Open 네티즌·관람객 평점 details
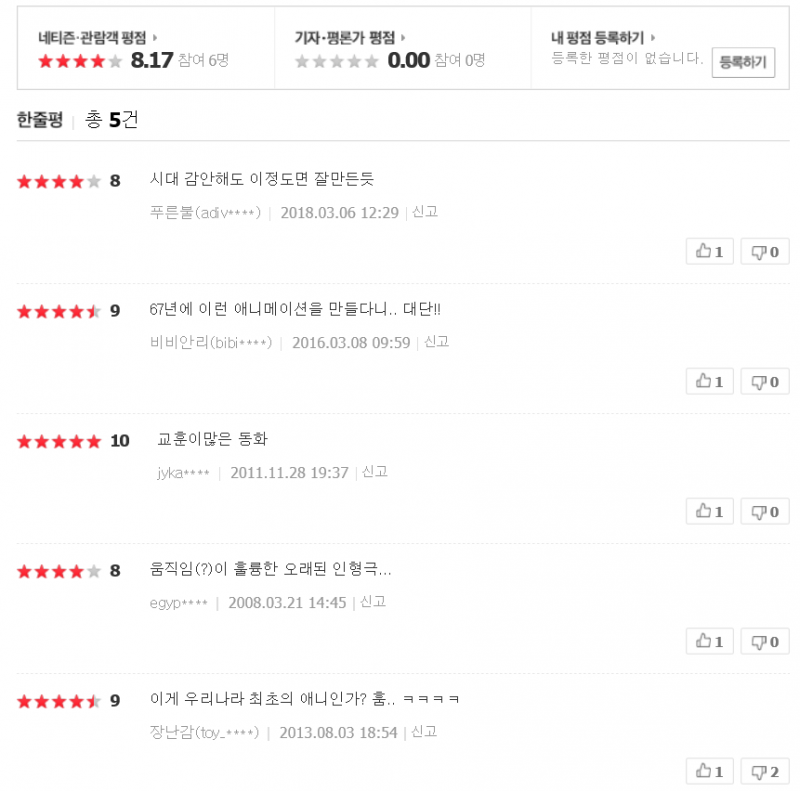Image resolution: width=800 pixels, height=791 pixels. tap(98, 37)
